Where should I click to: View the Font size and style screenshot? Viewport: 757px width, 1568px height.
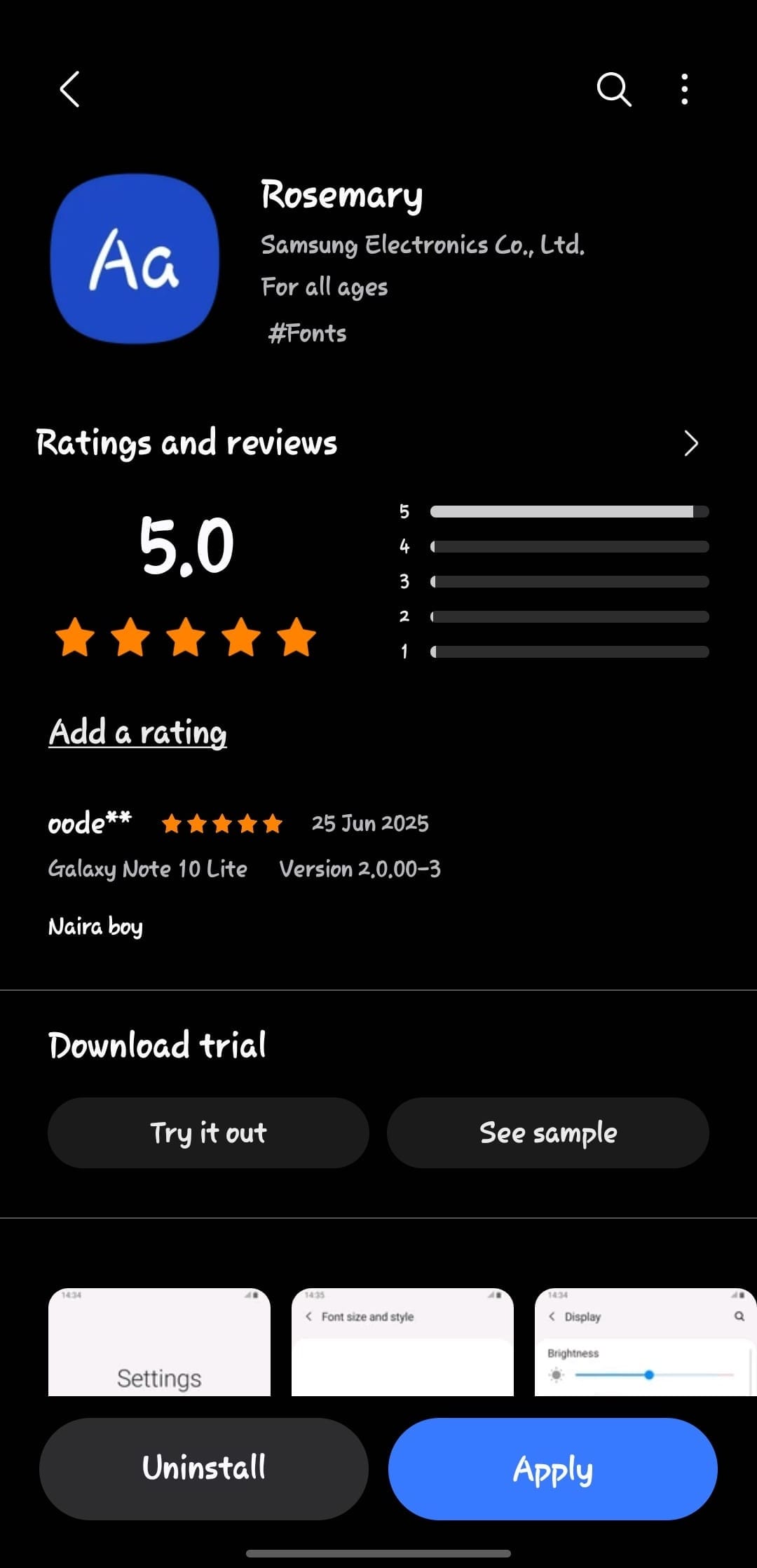[x=402, y=1341]
